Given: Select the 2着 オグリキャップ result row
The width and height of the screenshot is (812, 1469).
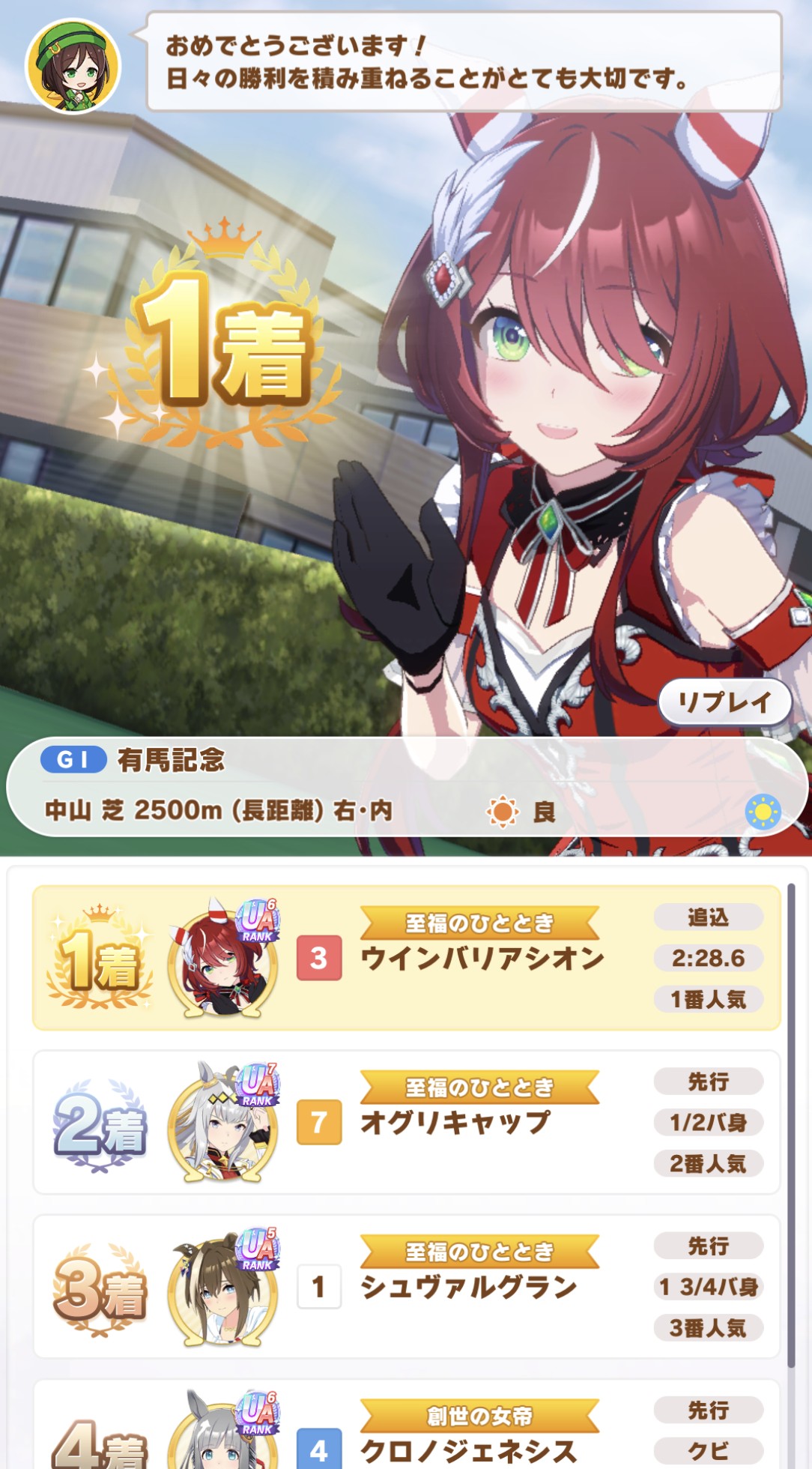Looking at the screenshot, I should click(x=406, y=1122).
